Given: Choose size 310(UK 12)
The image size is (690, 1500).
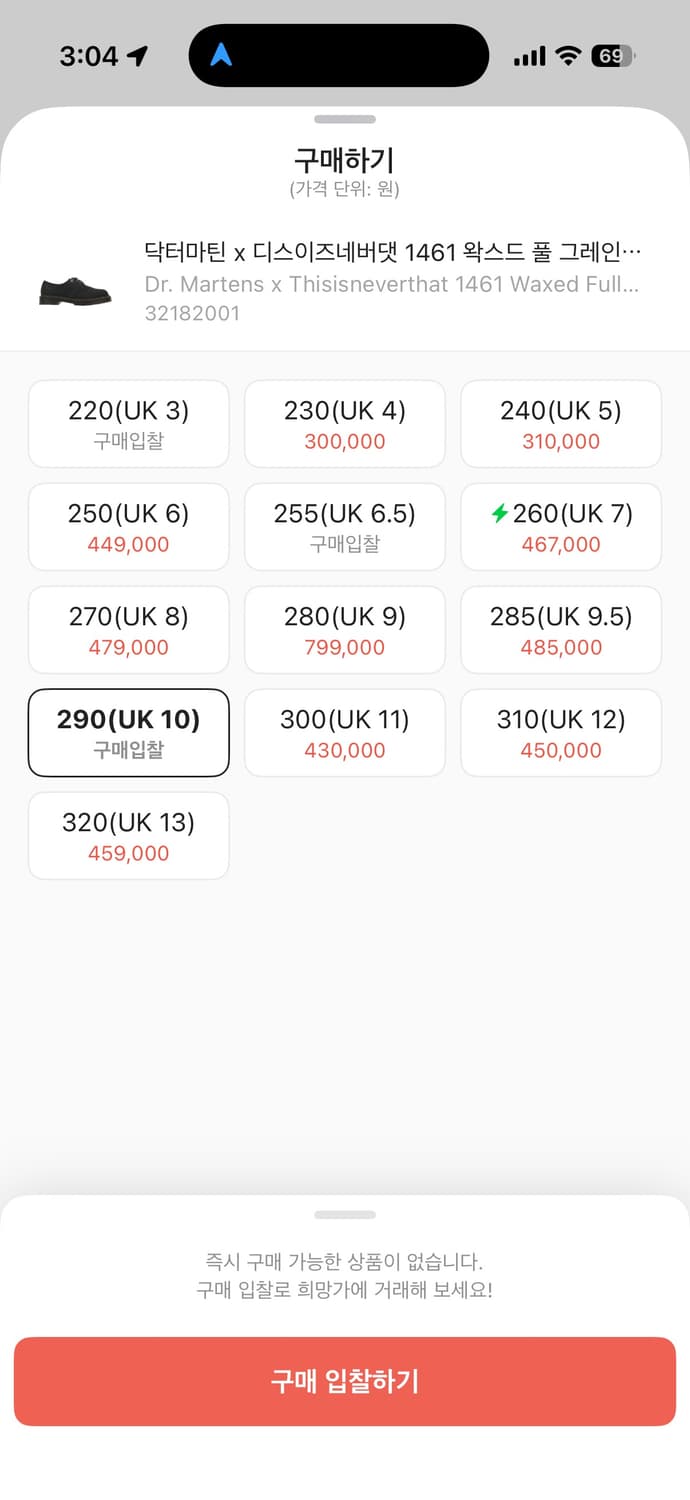Looking at the screenshot, I should pos(561,733).
